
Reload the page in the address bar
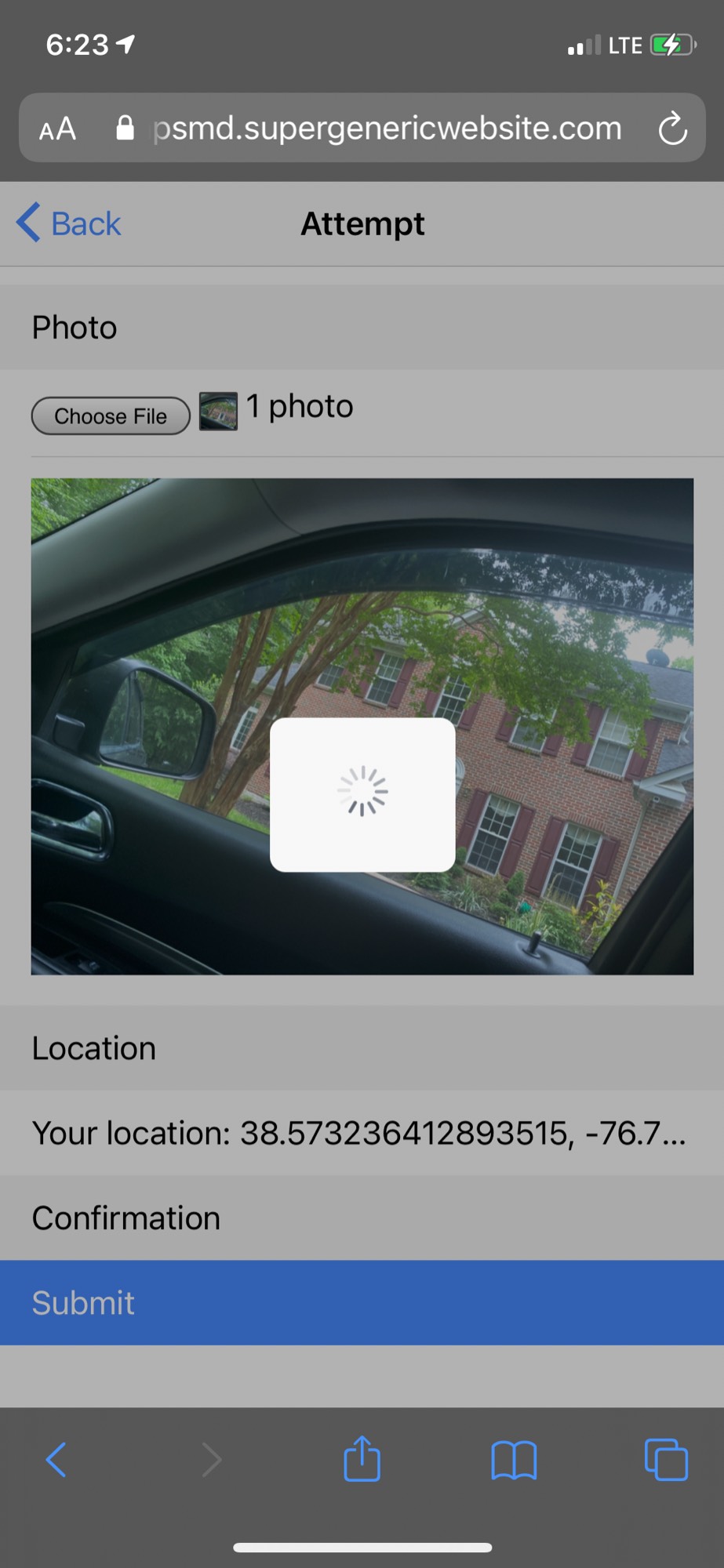[672, 129]
